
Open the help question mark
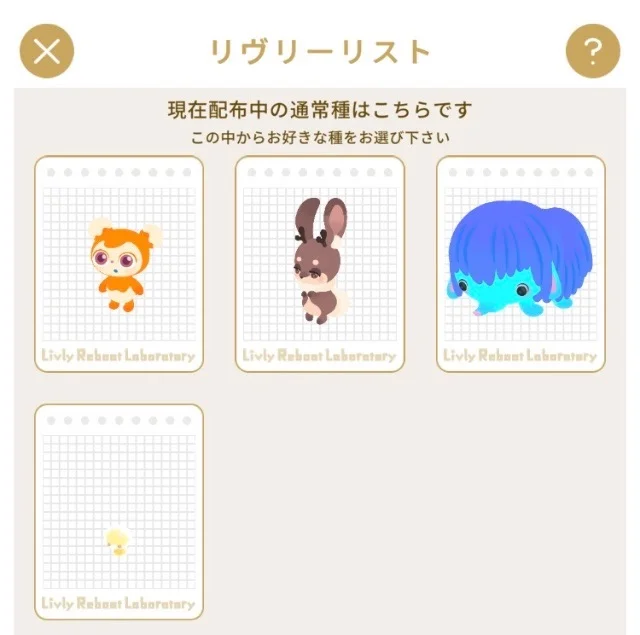coord(592,51)
